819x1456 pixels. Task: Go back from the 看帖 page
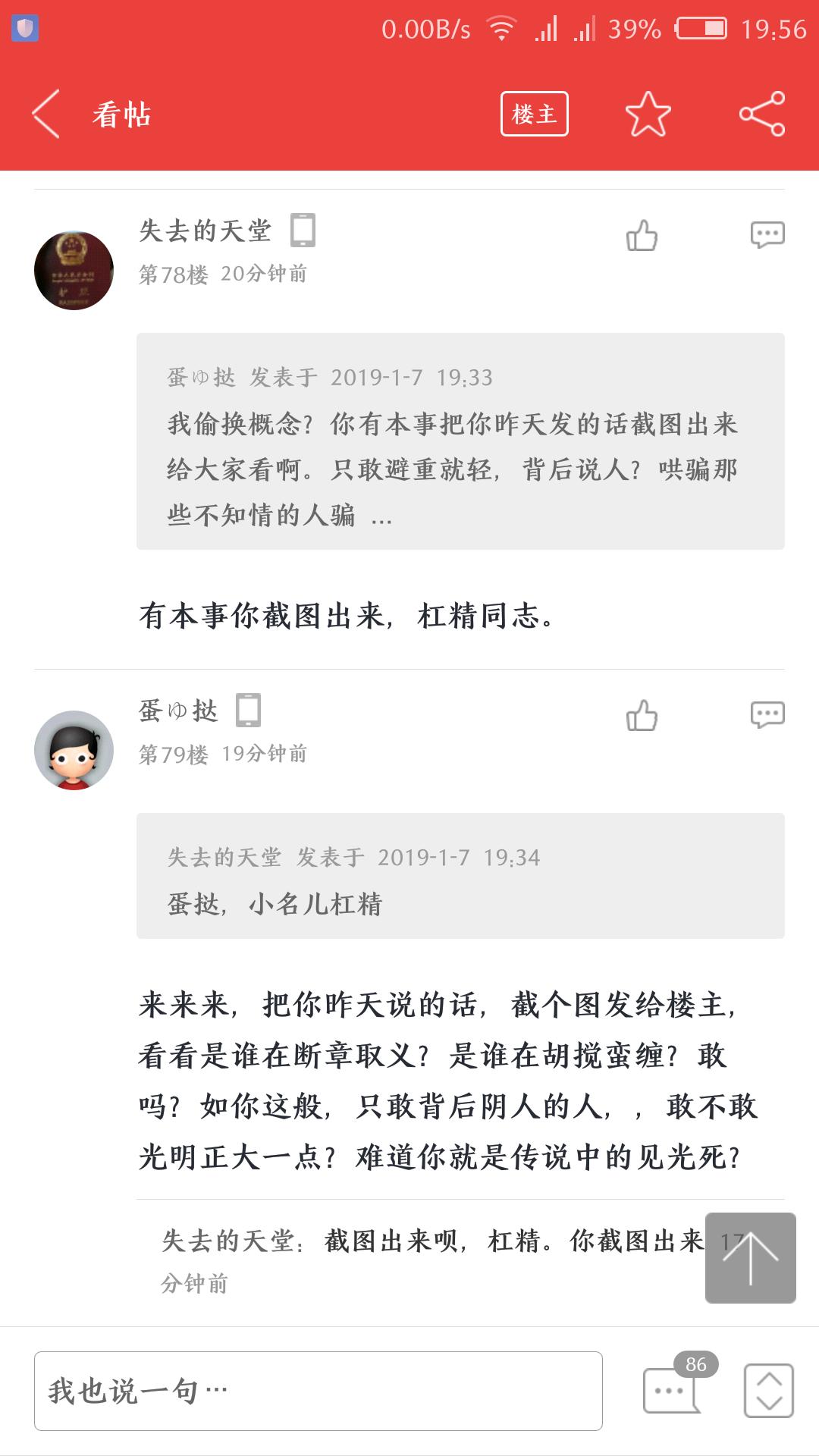[x=45, y=114]
